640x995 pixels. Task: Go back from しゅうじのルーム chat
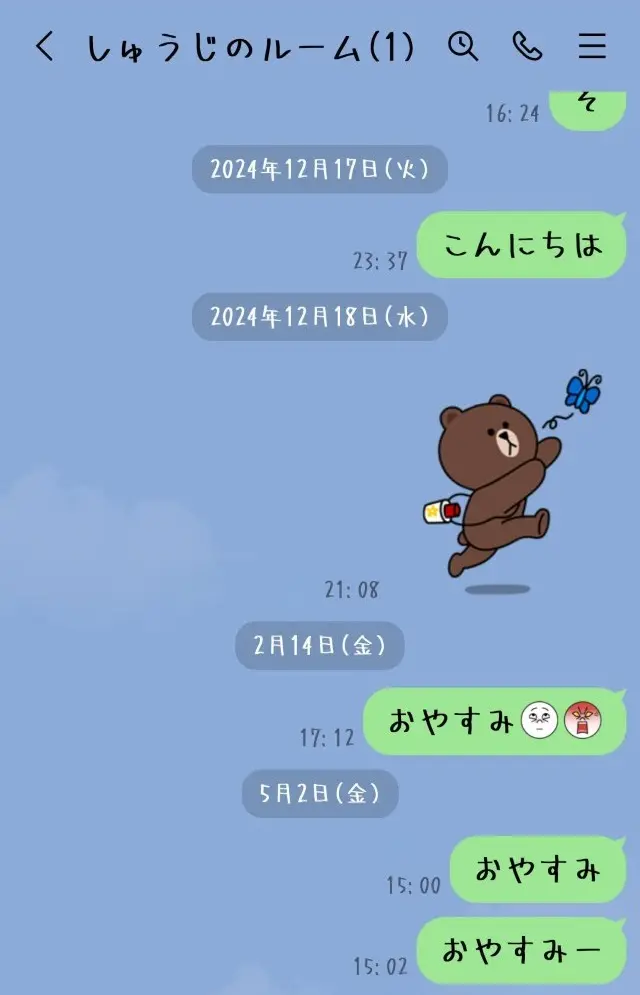[44, 47]
